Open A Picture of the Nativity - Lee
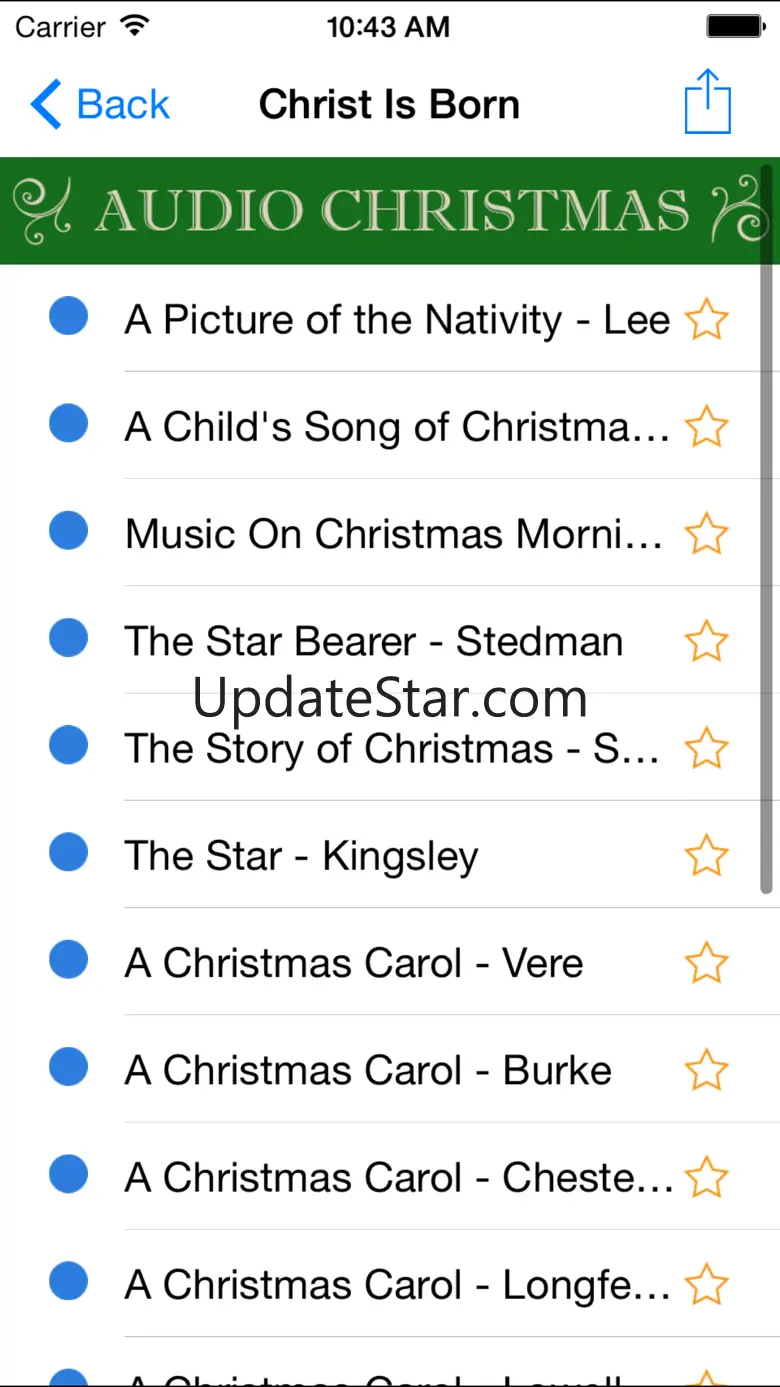Screen dimensions: 780x1387 point(396,320)
